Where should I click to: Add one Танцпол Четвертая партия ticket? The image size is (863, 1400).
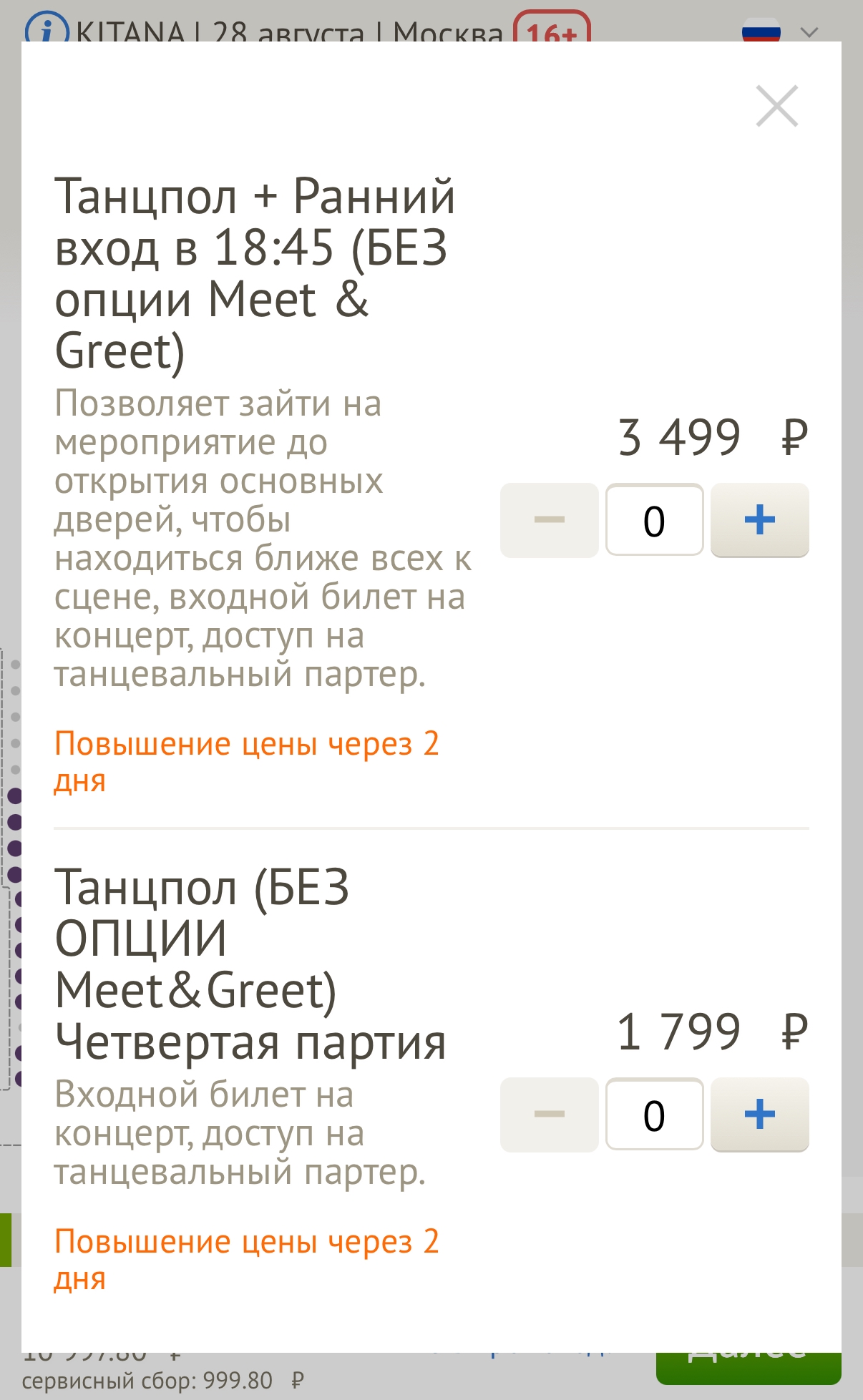(x=759, y=1115)
